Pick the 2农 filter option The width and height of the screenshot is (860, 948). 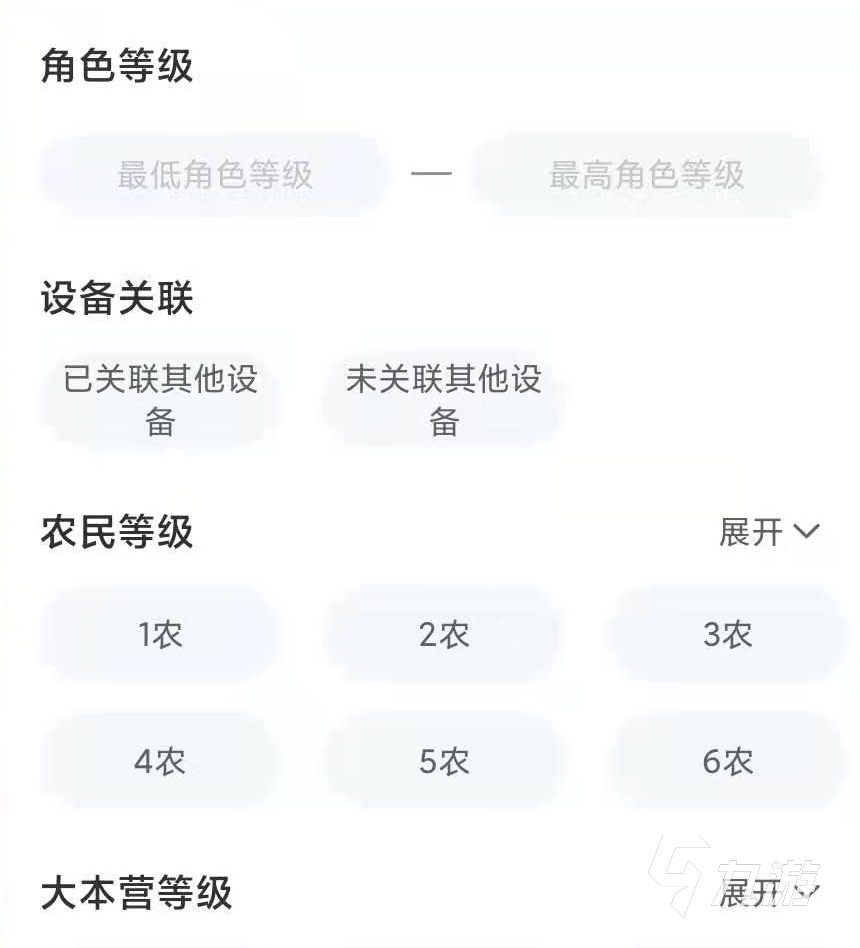[443, 635]
